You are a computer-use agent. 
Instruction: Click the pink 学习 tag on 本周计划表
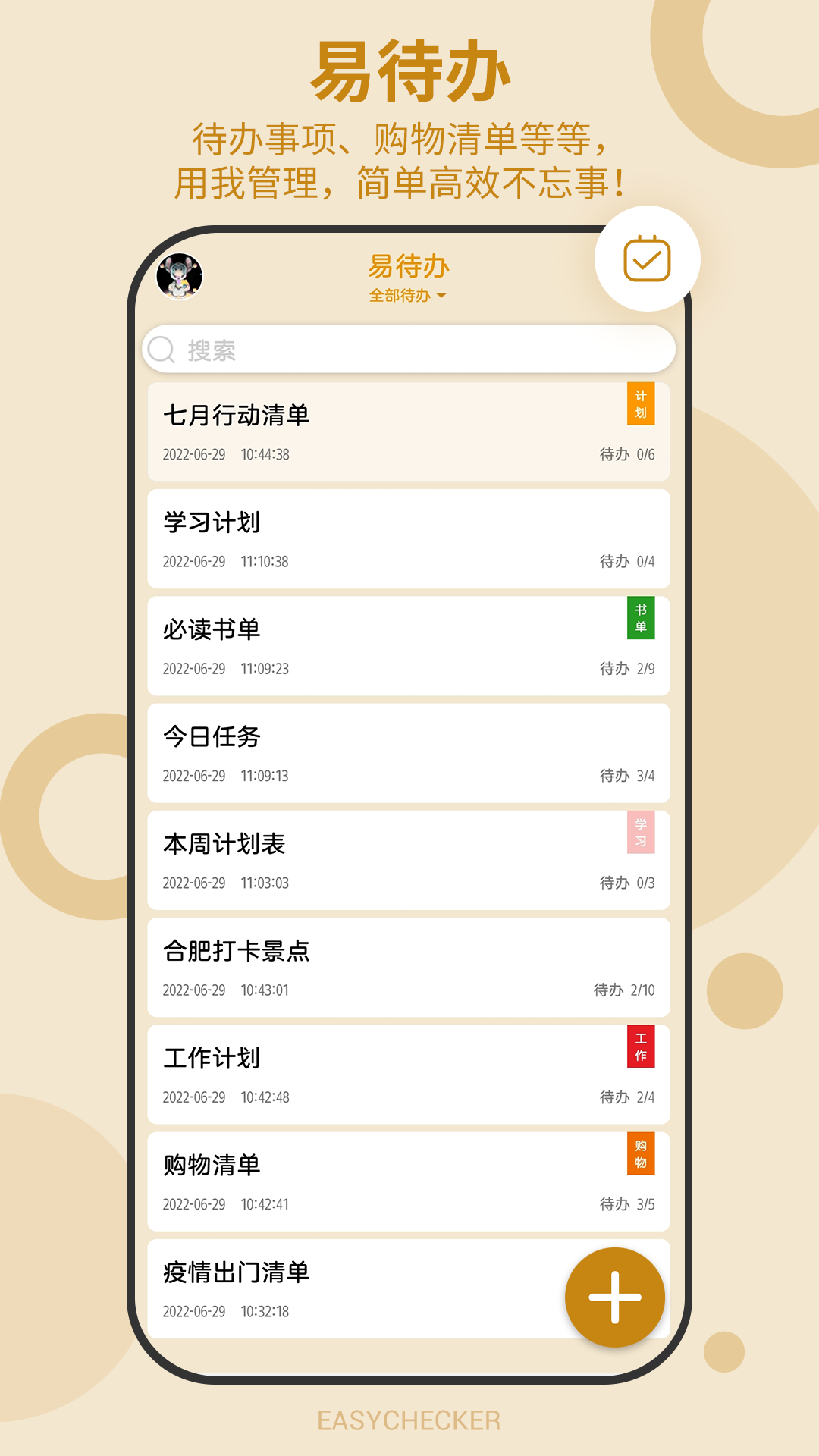tap(640, 833)
